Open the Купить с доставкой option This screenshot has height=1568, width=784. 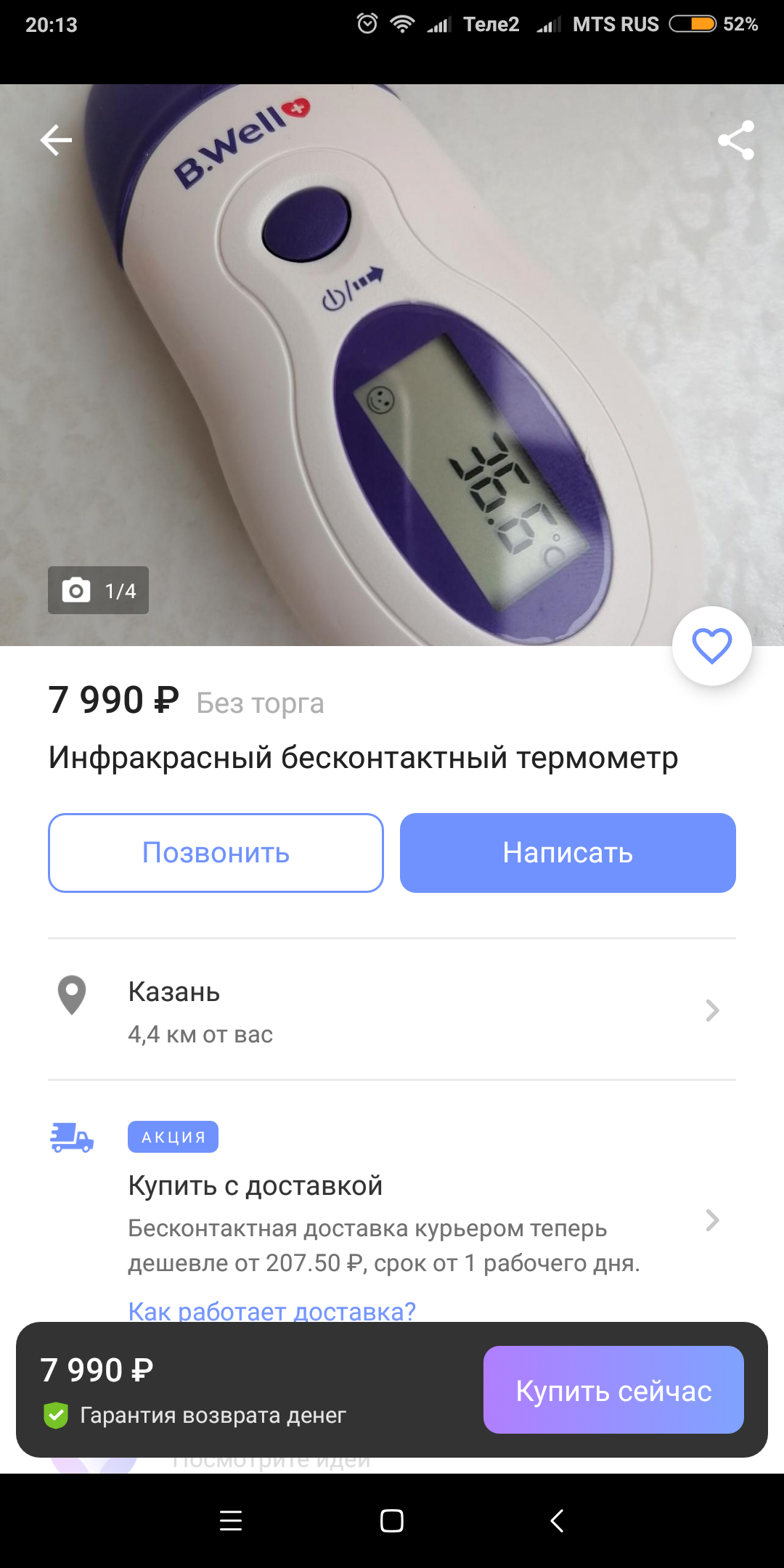(392, 1205)
